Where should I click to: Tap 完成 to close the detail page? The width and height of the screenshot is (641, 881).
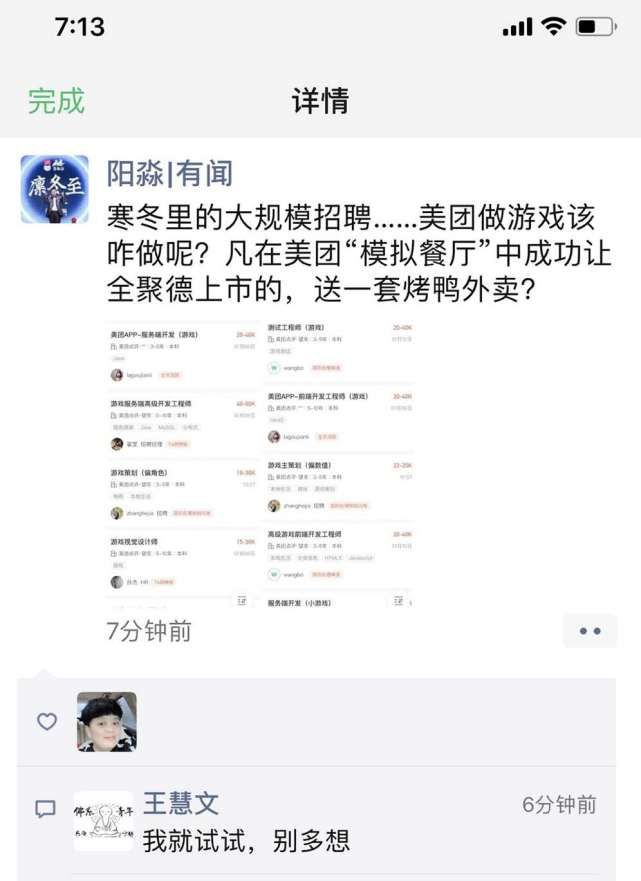(56, 101)
